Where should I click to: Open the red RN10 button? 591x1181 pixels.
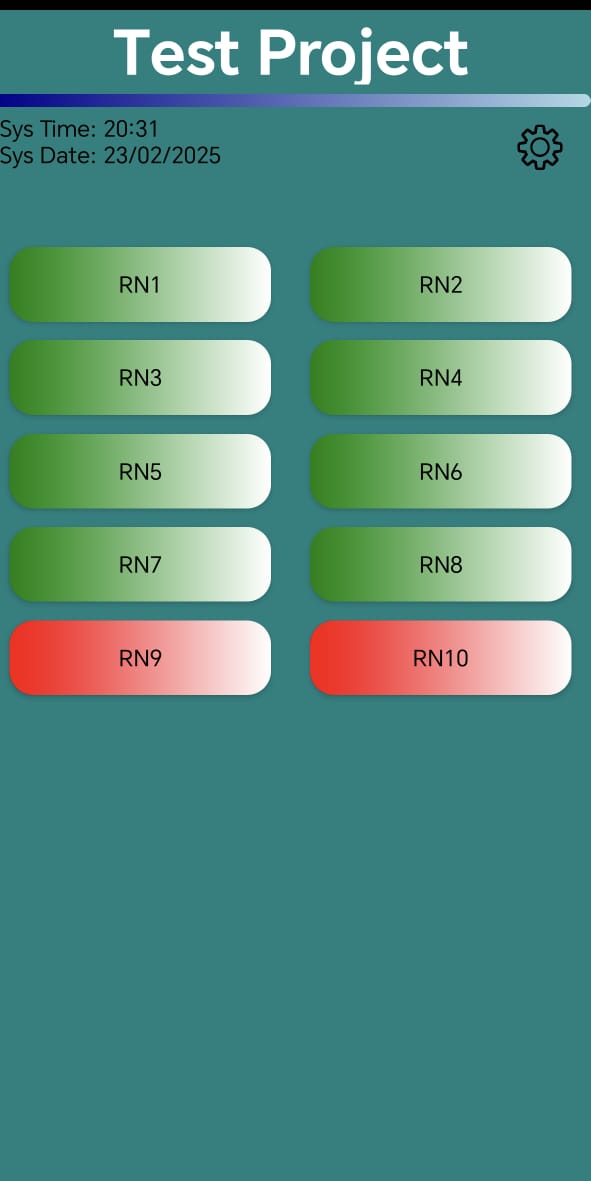(x=440, y=658)
